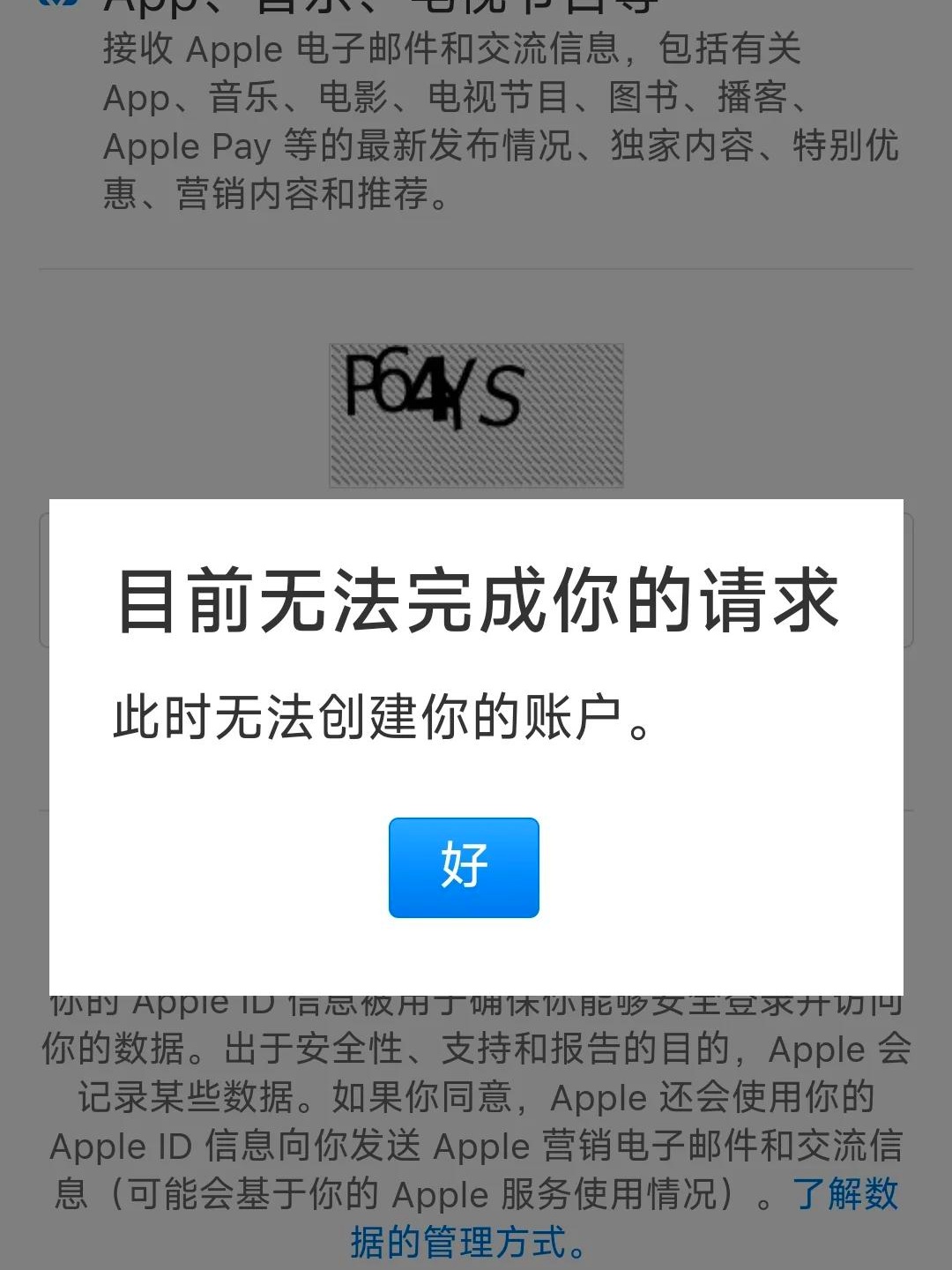
Task: Dismiss the dialog with the 好 button
Action: click(x=464, y=867)
